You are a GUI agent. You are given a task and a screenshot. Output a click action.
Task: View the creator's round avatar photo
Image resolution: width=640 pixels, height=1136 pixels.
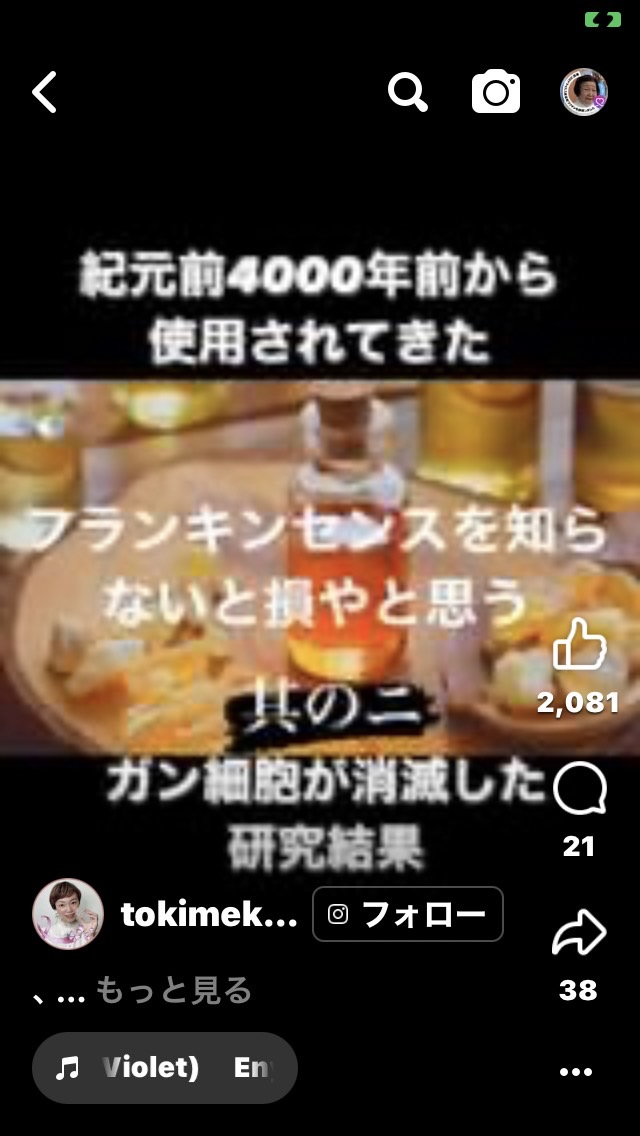point(67,914)
